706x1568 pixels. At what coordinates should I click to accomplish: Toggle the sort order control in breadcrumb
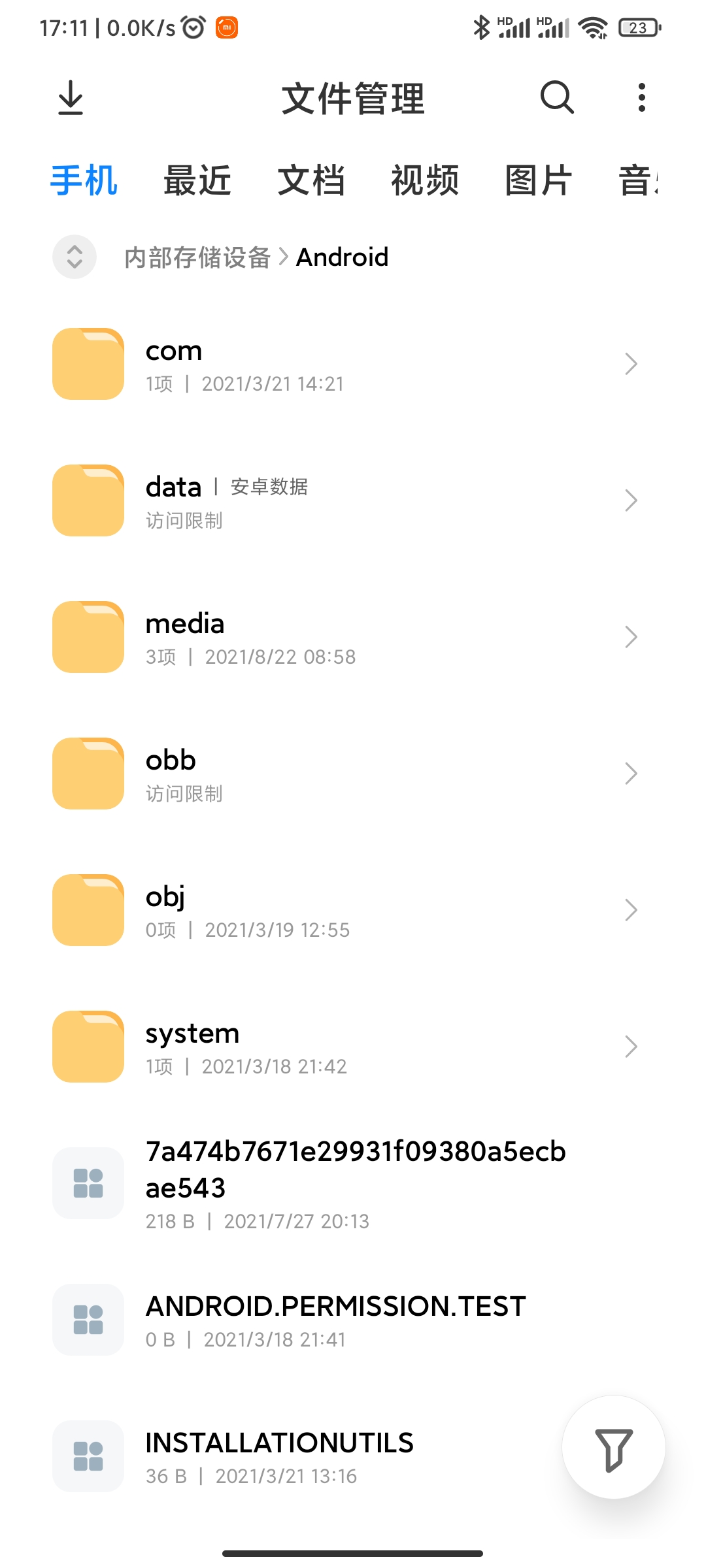click(73, 257)
